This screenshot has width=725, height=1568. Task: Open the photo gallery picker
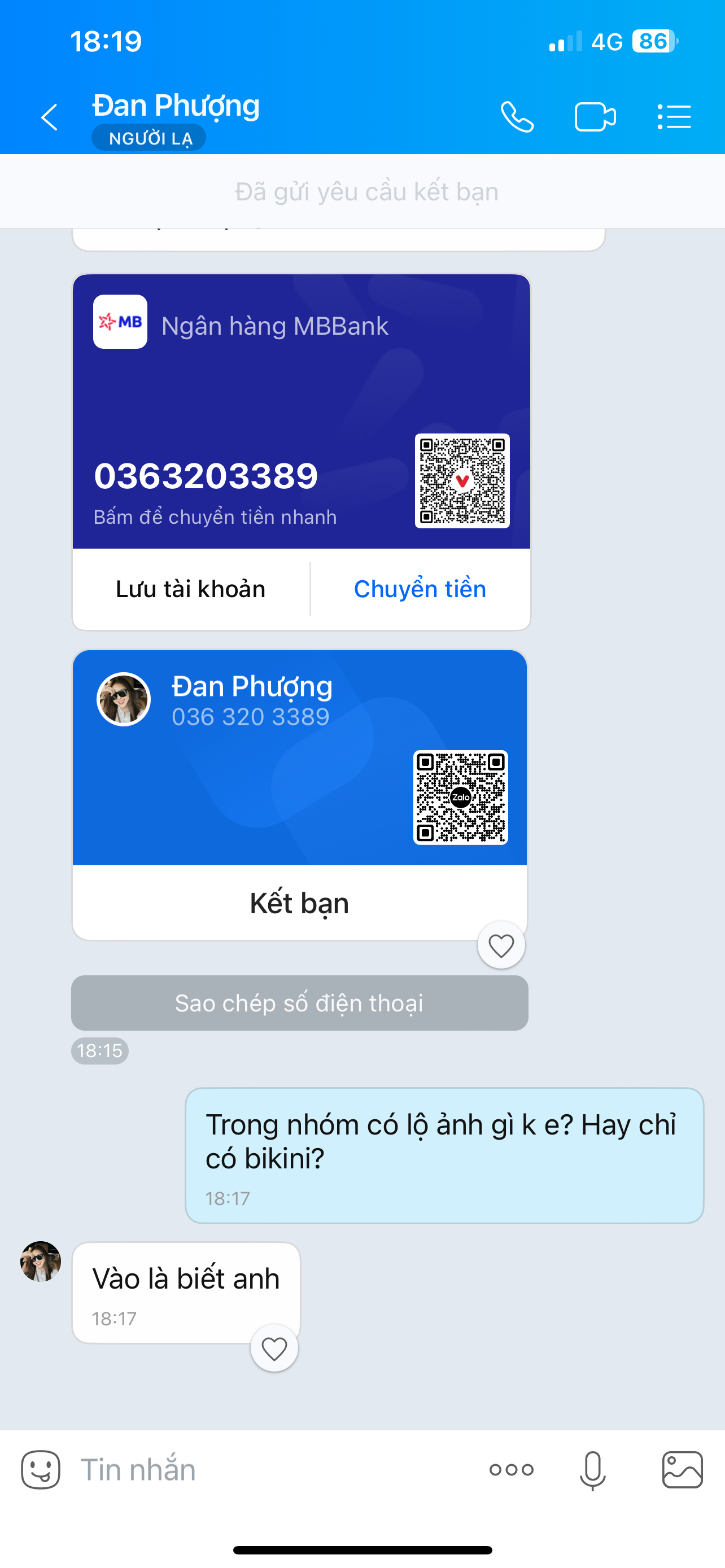[x=683, y=1470]
